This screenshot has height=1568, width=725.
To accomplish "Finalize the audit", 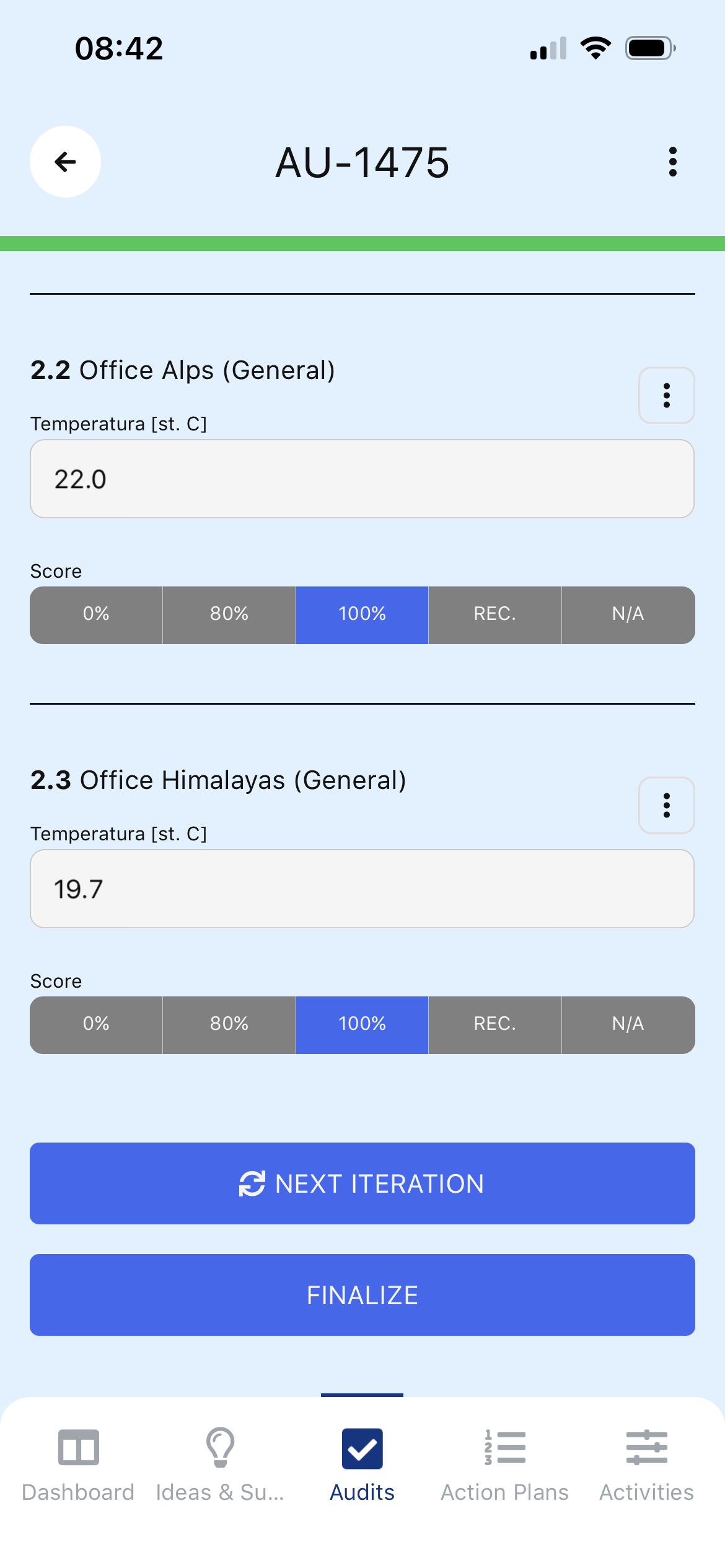I will tap(362, 1294).
